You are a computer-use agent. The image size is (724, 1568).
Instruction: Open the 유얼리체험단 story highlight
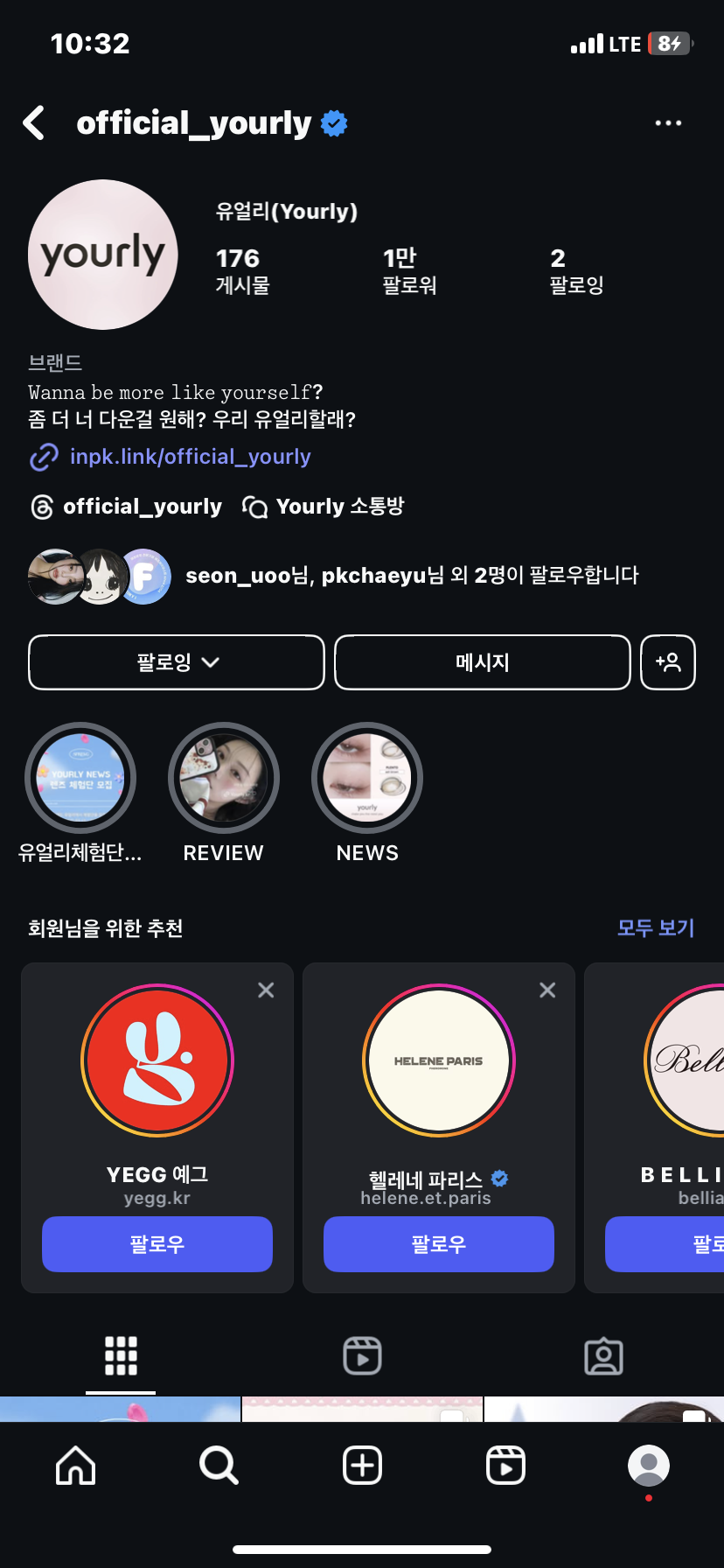[80, 778]
